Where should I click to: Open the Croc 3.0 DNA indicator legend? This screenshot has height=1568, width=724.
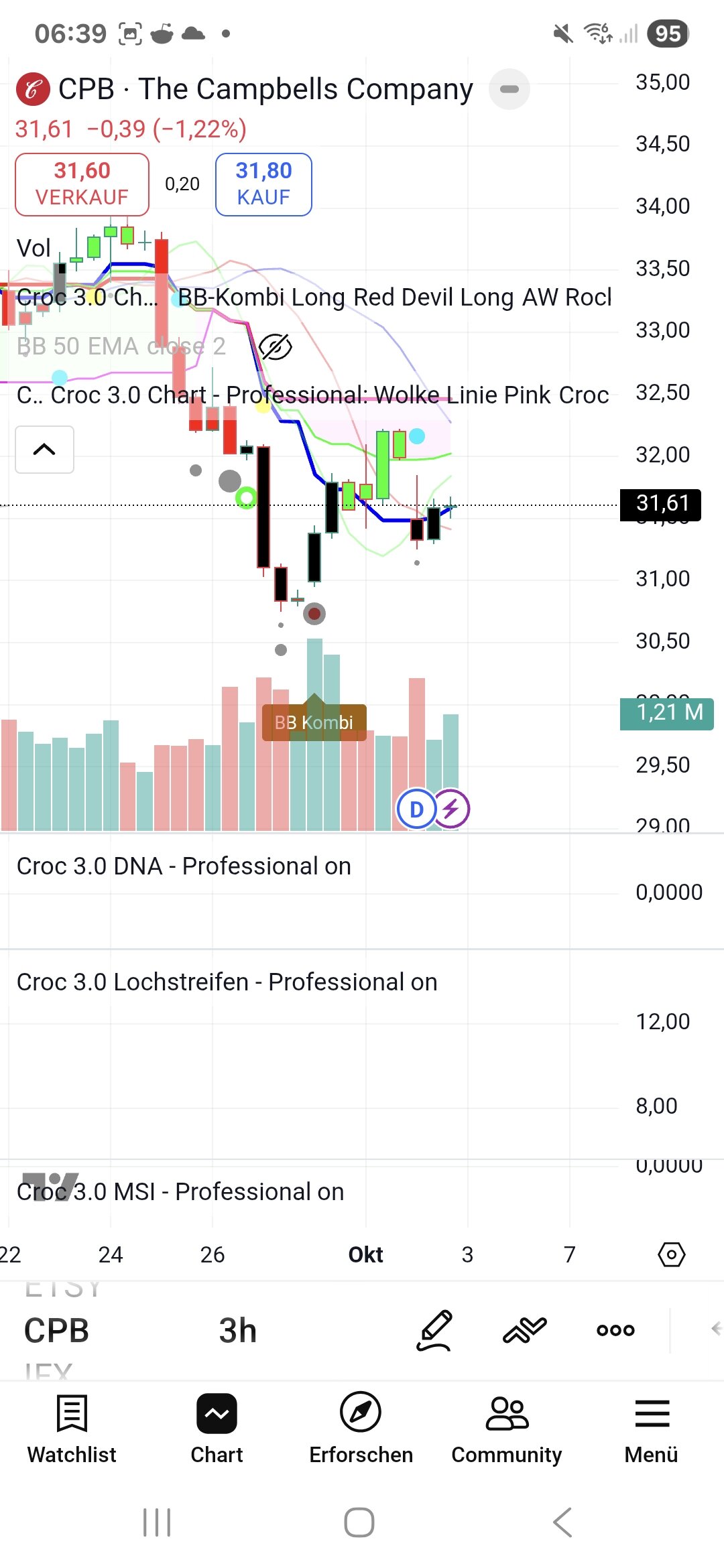184,866
